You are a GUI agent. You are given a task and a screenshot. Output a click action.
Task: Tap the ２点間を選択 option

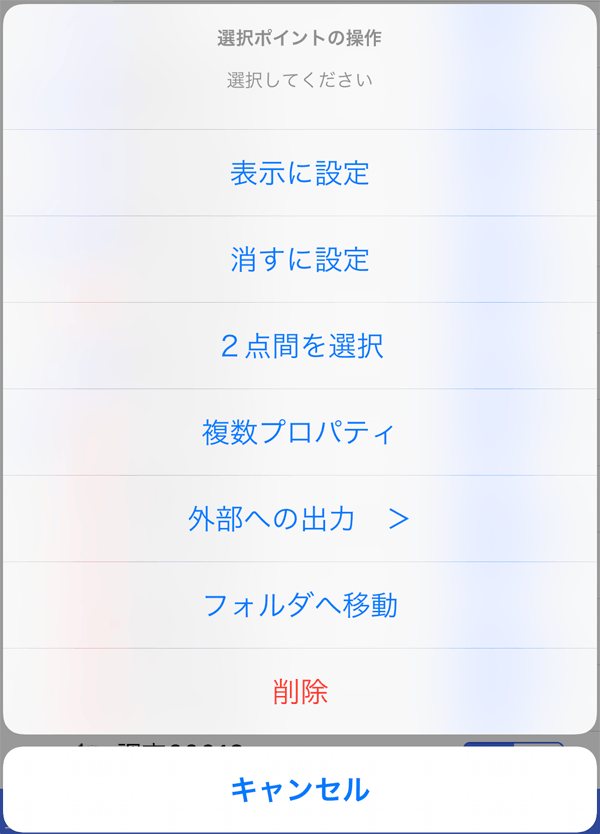(300, 346)
